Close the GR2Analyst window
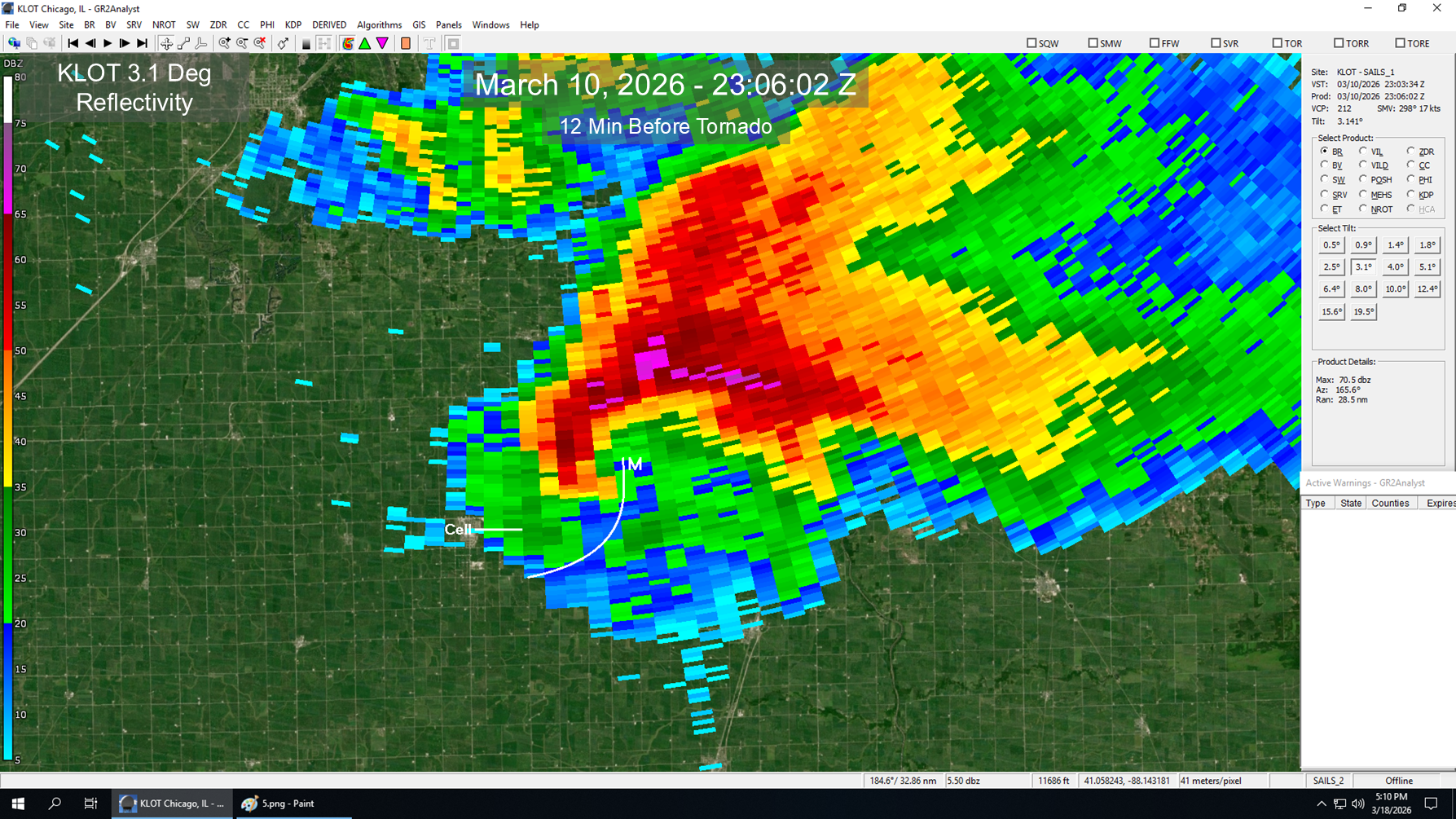Image resolution: width=1456 pixels, height=819 pixels. coord(1436,8)
